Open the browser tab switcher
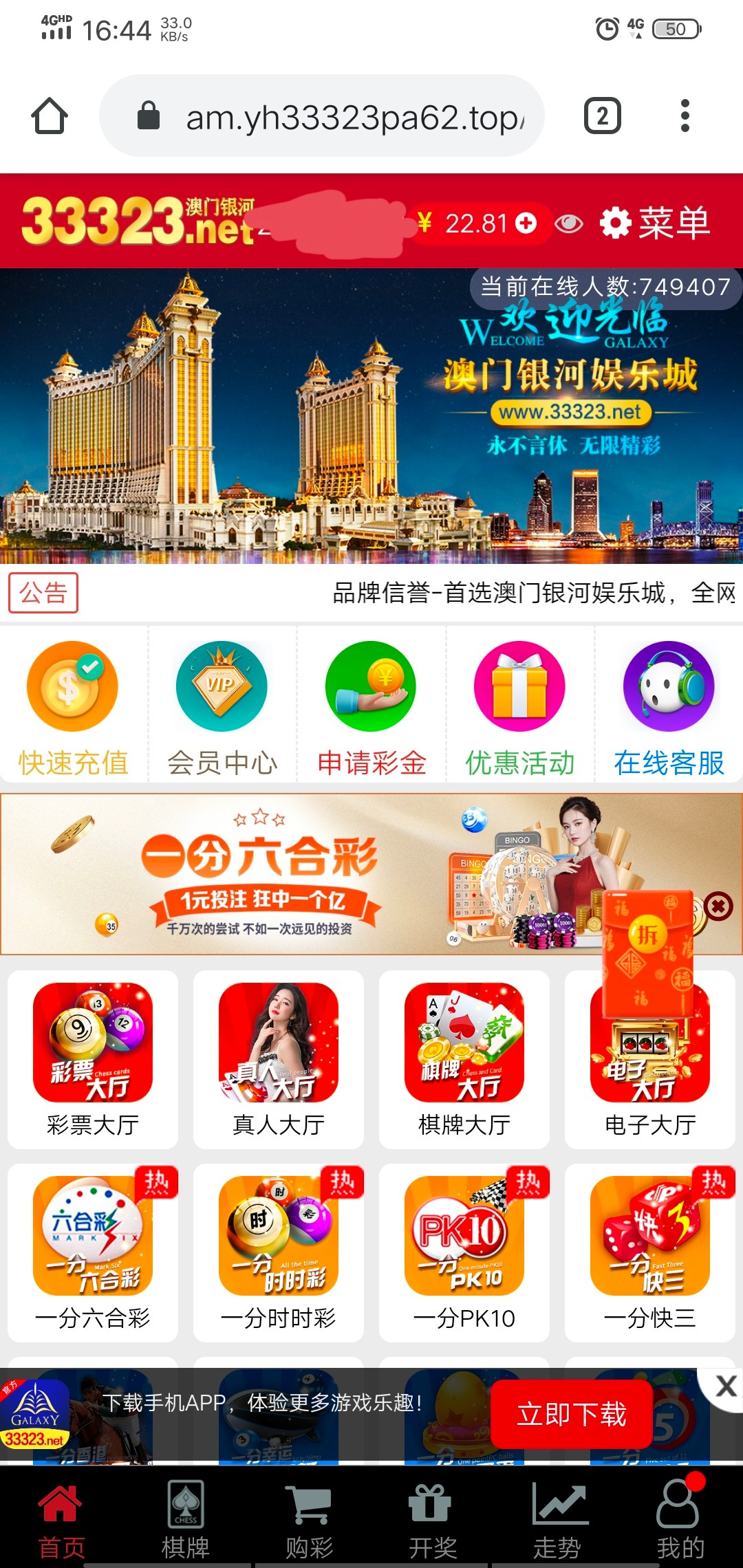Screen dimensions: 743x1568 click(602, 116)
